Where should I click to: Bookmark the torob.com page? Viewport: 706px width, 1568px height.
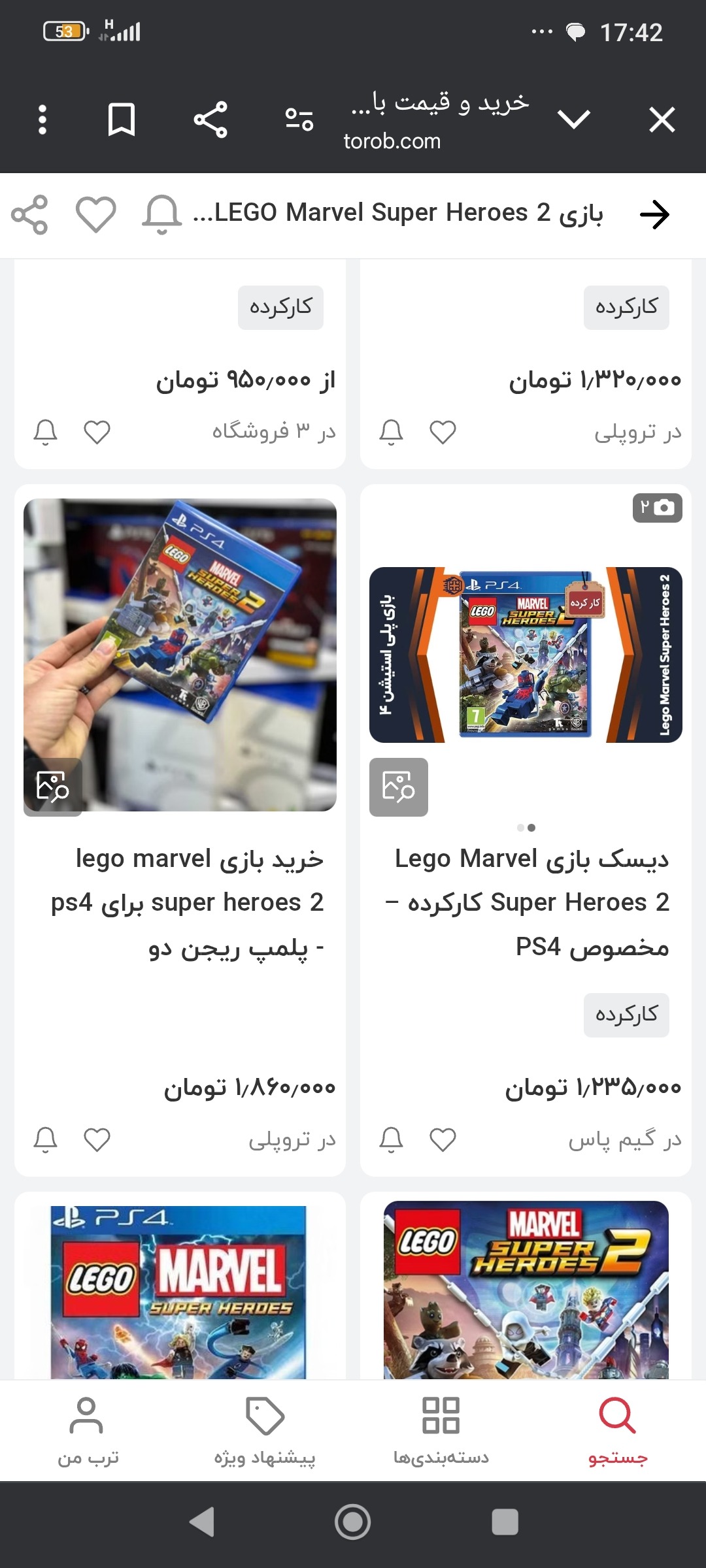[x=122, y=120]
